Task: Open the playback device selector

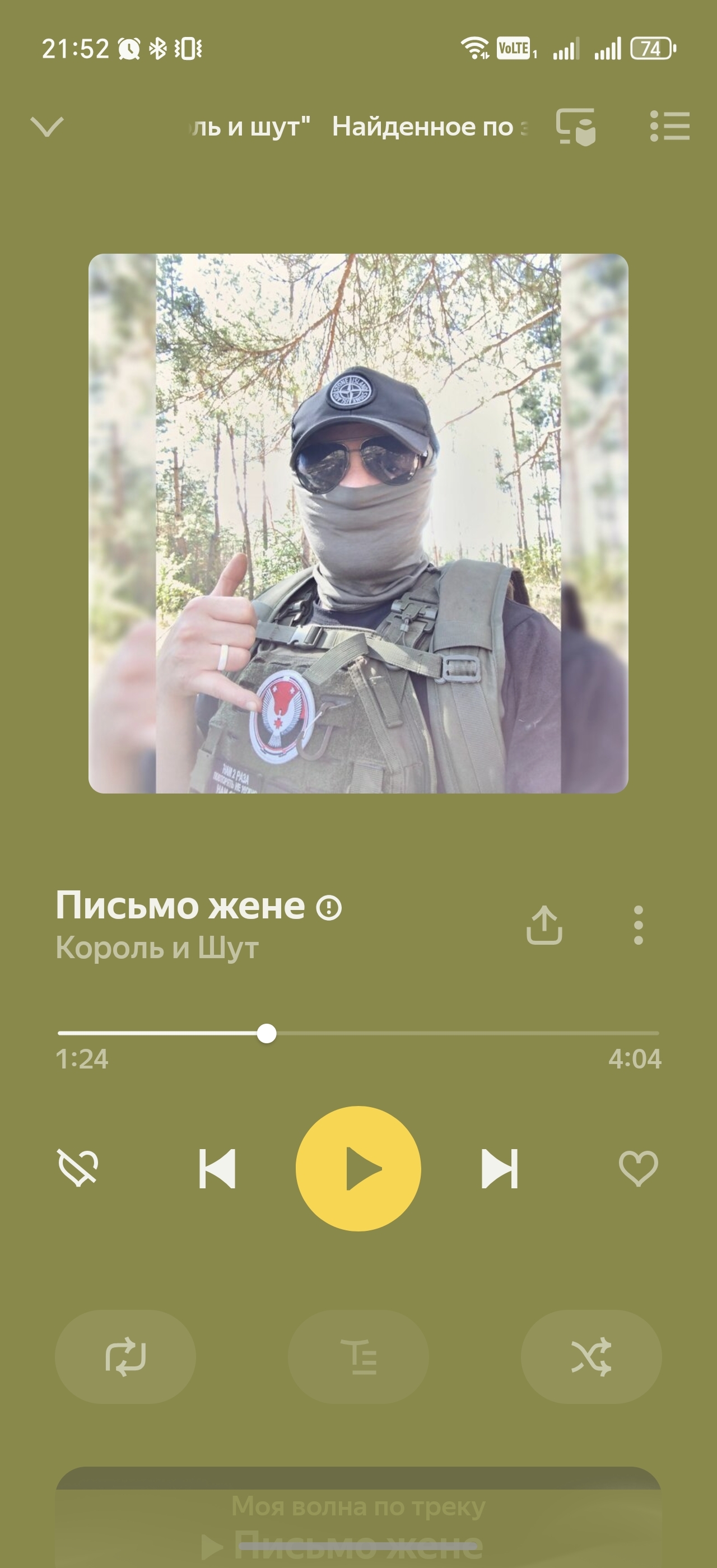Action: coord(575,127)
